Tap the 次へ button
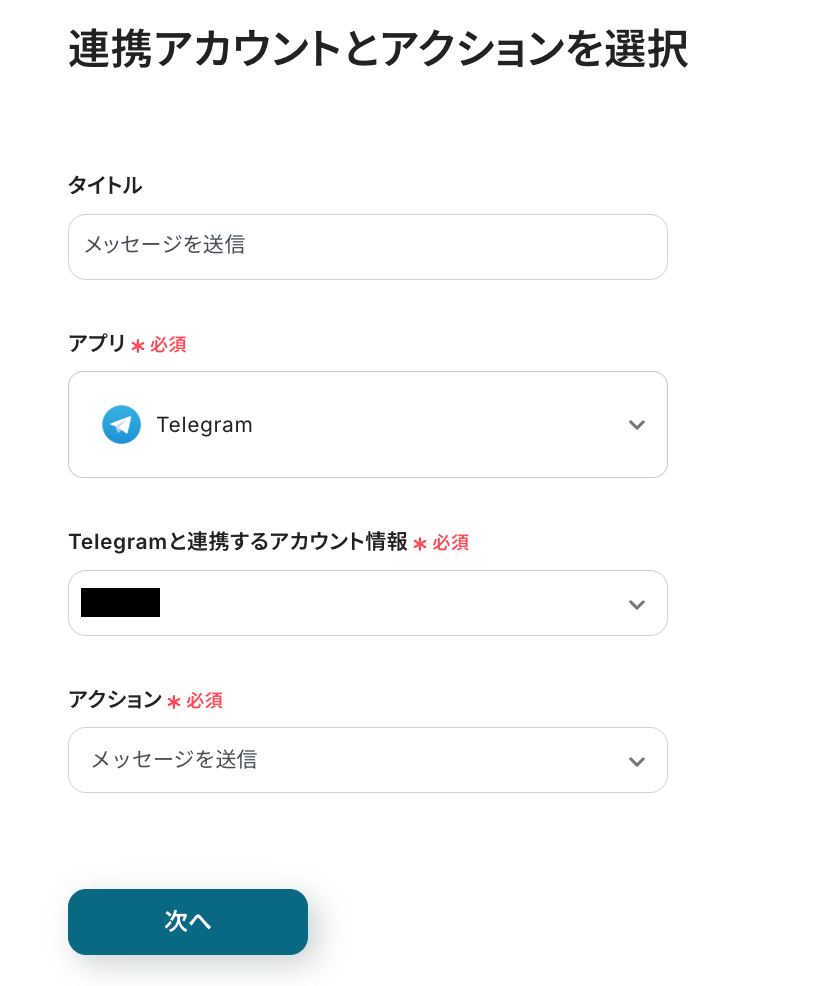Image resolution: width=828 pixels, height=986 pixels. pyautogui.click(x=188, y=921)
